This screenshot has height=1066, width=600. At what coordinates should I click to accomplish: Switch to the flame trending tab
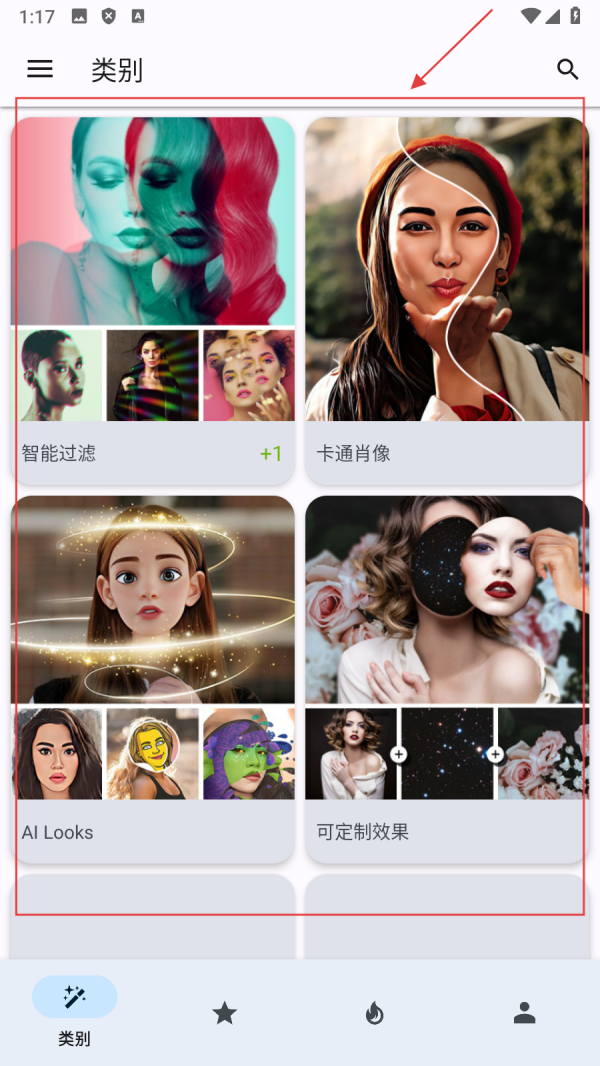tap(375, 1013)
